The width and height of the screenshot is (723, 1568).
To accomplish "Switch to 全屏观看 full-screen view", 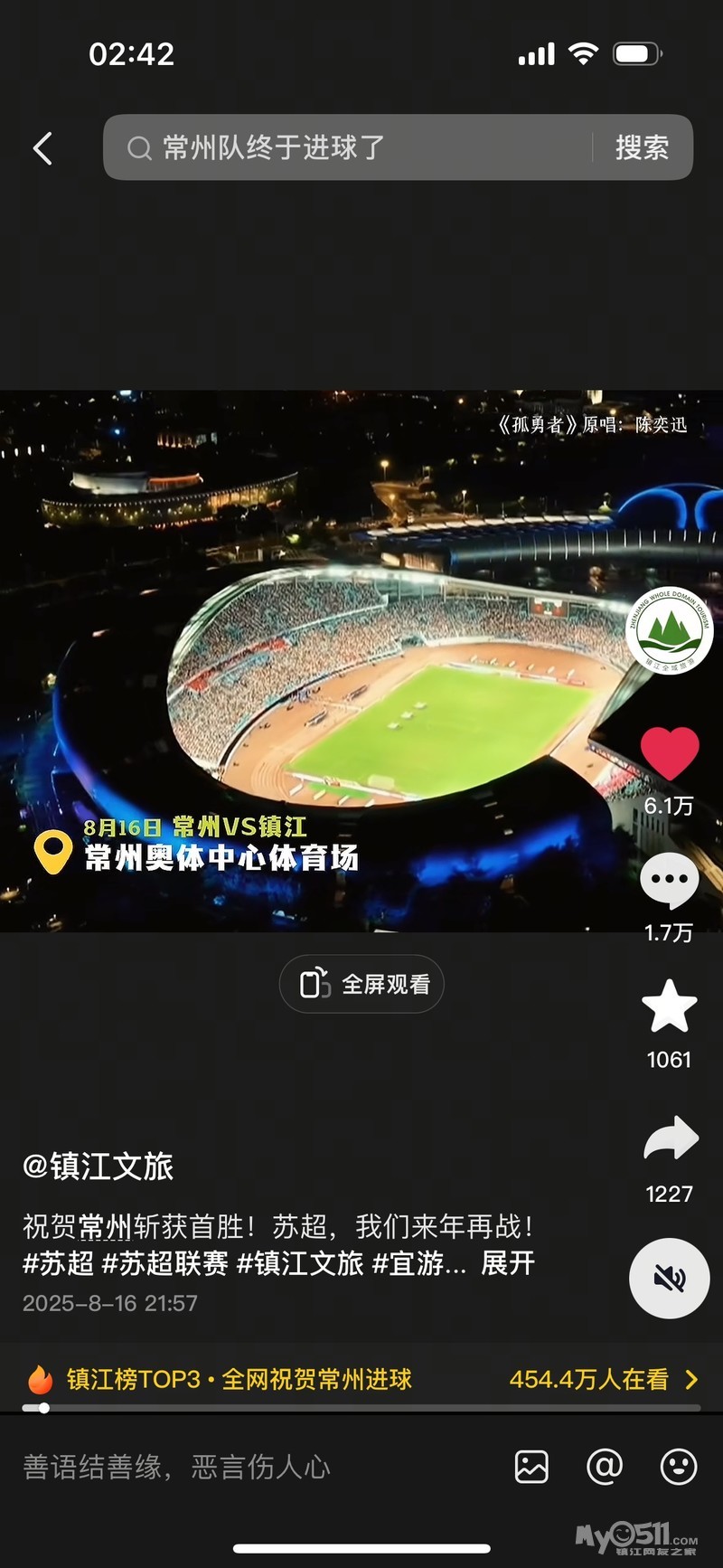I will [x=361, y=984].
